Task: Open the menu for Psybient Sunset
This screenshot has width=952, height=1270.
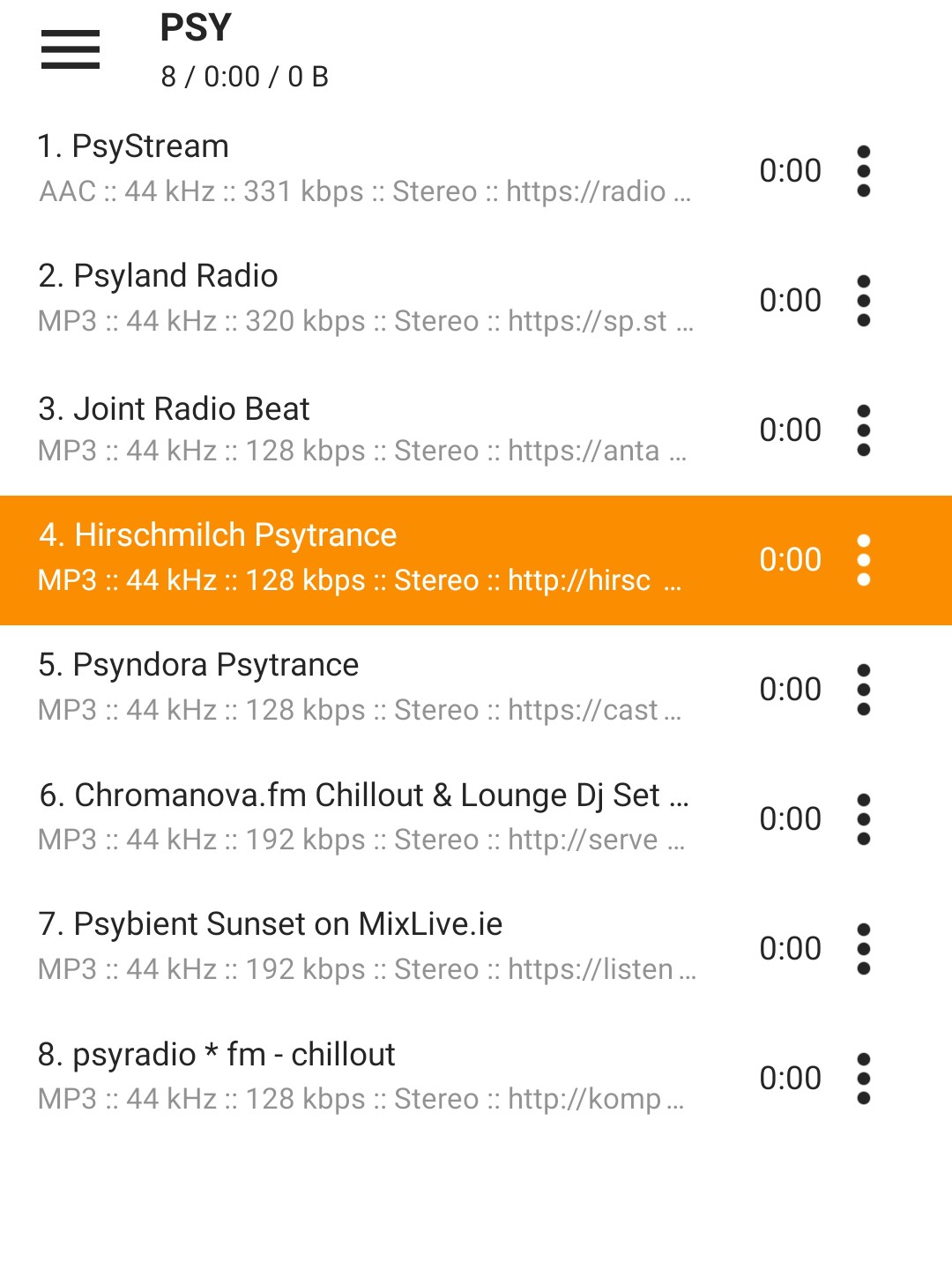Action: [x=864, y=949]
